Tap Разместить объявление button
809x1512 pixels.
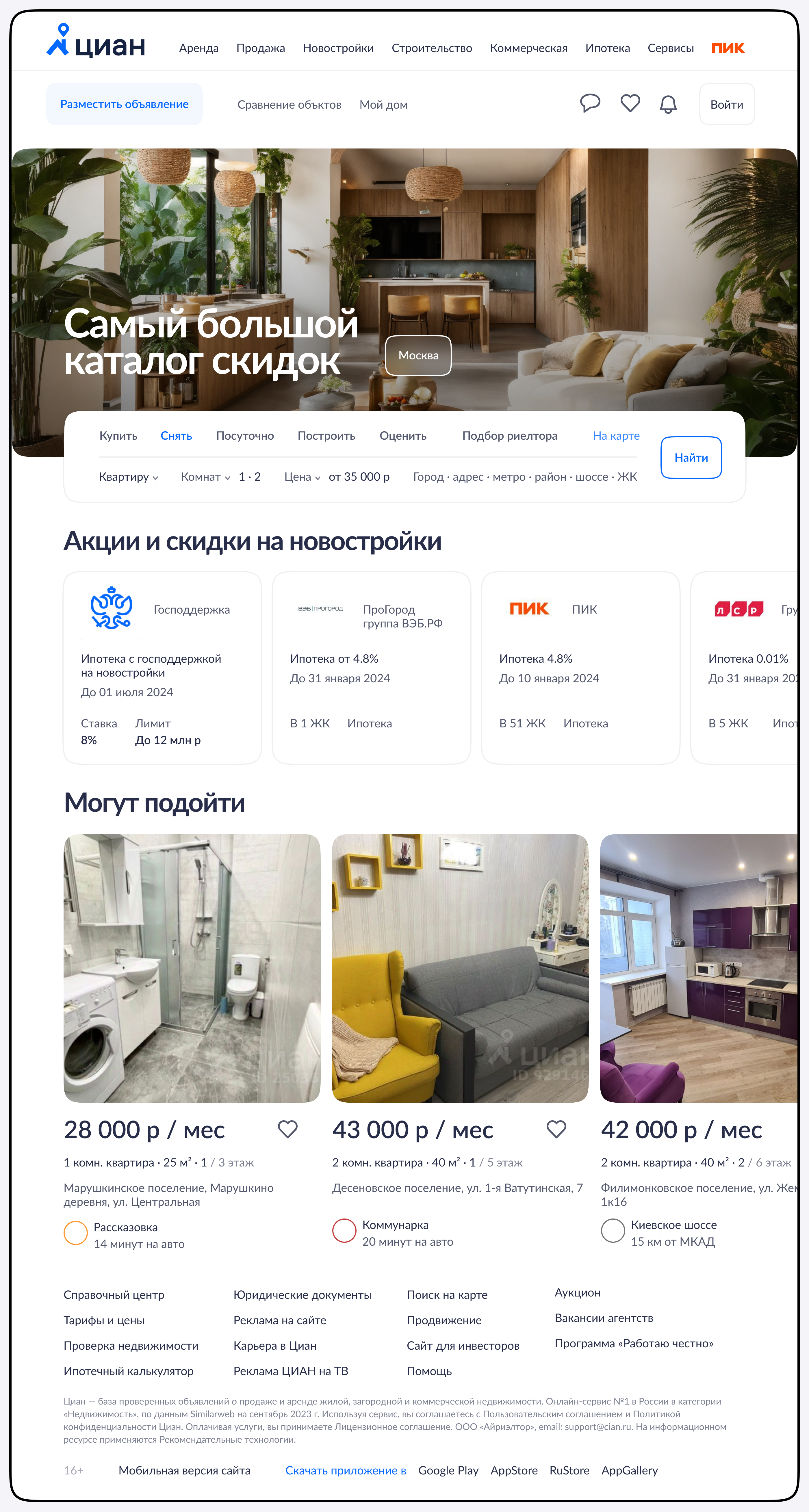tap(125, 104)
